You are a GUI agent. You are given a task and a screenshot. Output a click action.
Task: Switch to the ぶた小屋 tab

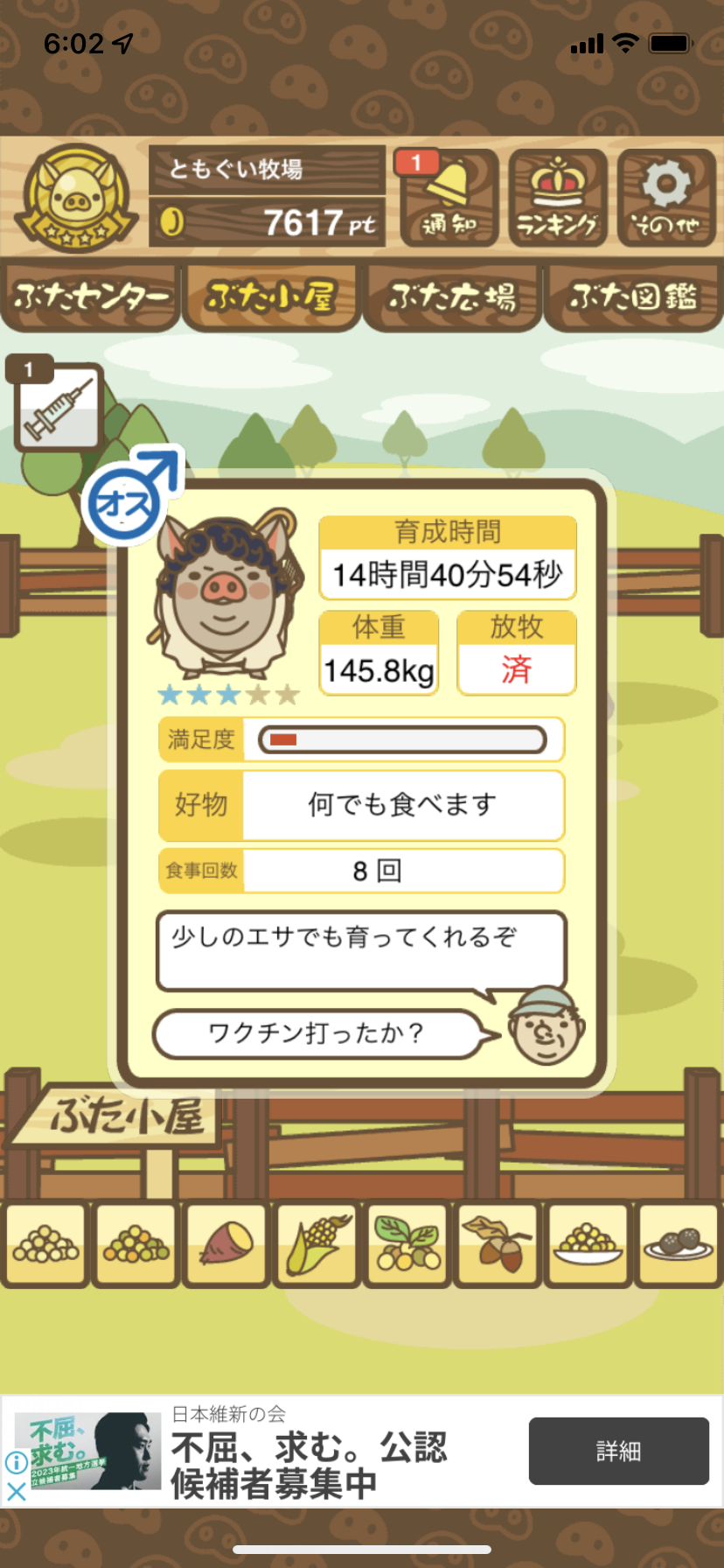(x=271, y=297)
